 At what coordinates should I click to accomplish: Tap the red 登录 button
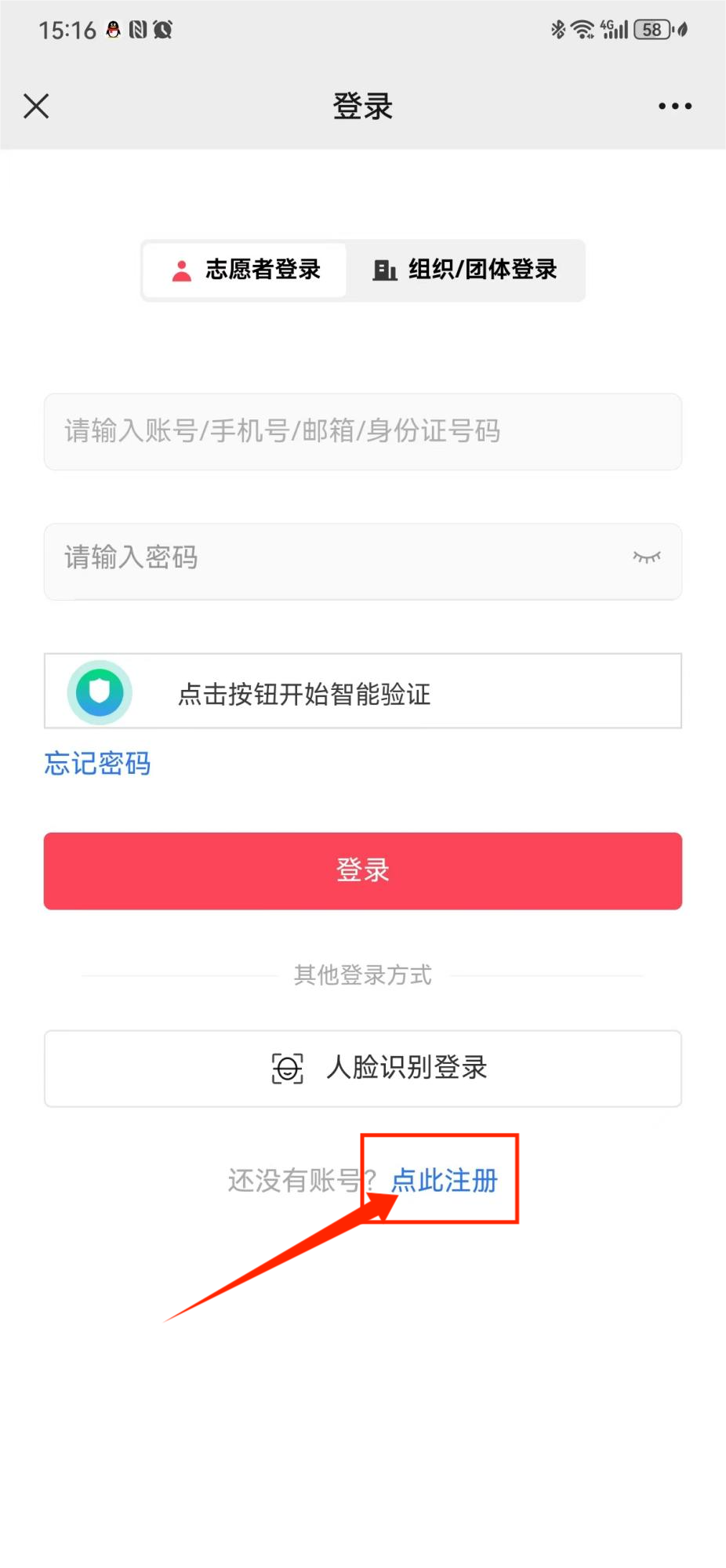363,871
